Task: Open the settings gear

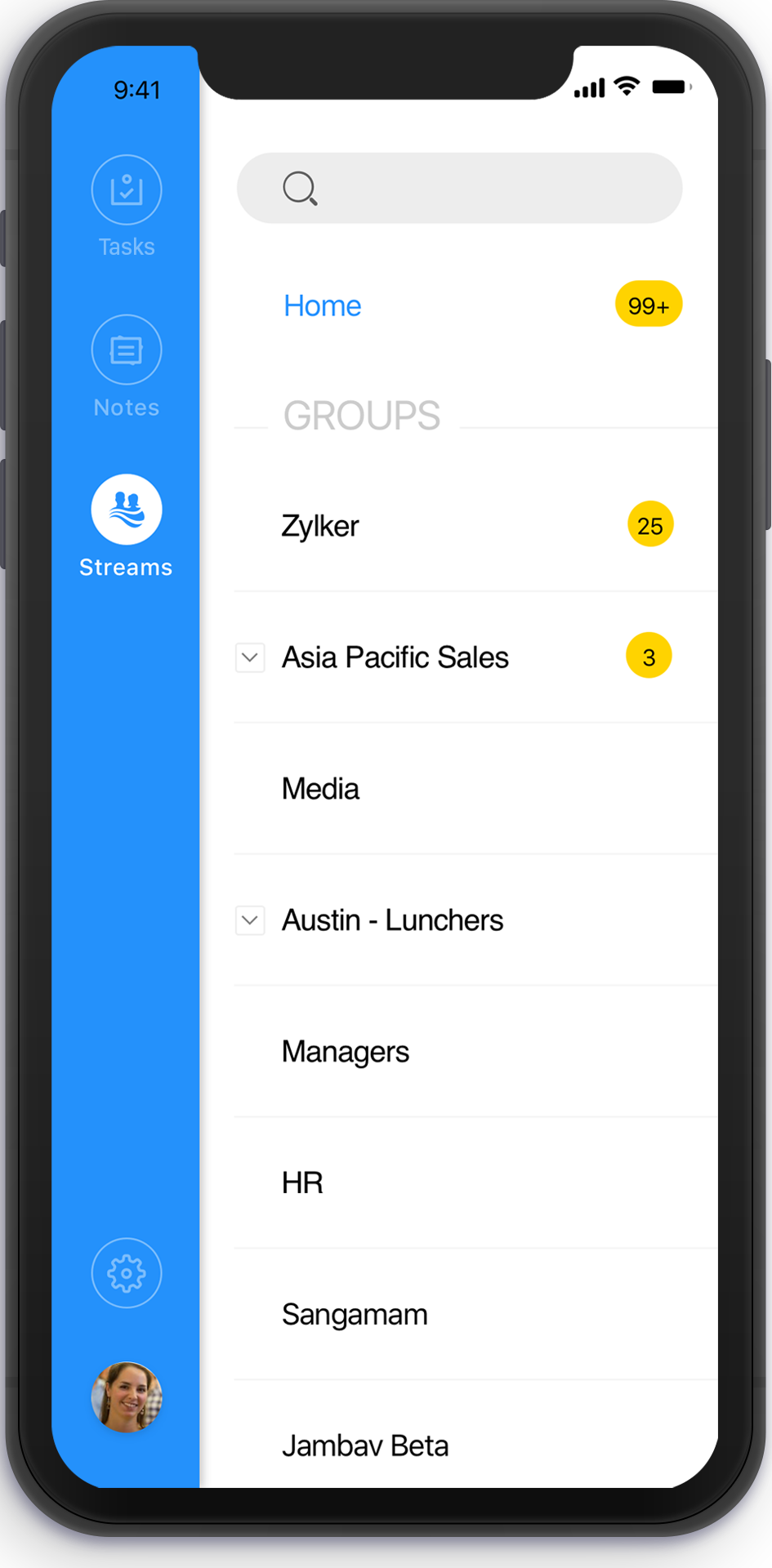Action: pyautogui.click(x=127, y=1273)
